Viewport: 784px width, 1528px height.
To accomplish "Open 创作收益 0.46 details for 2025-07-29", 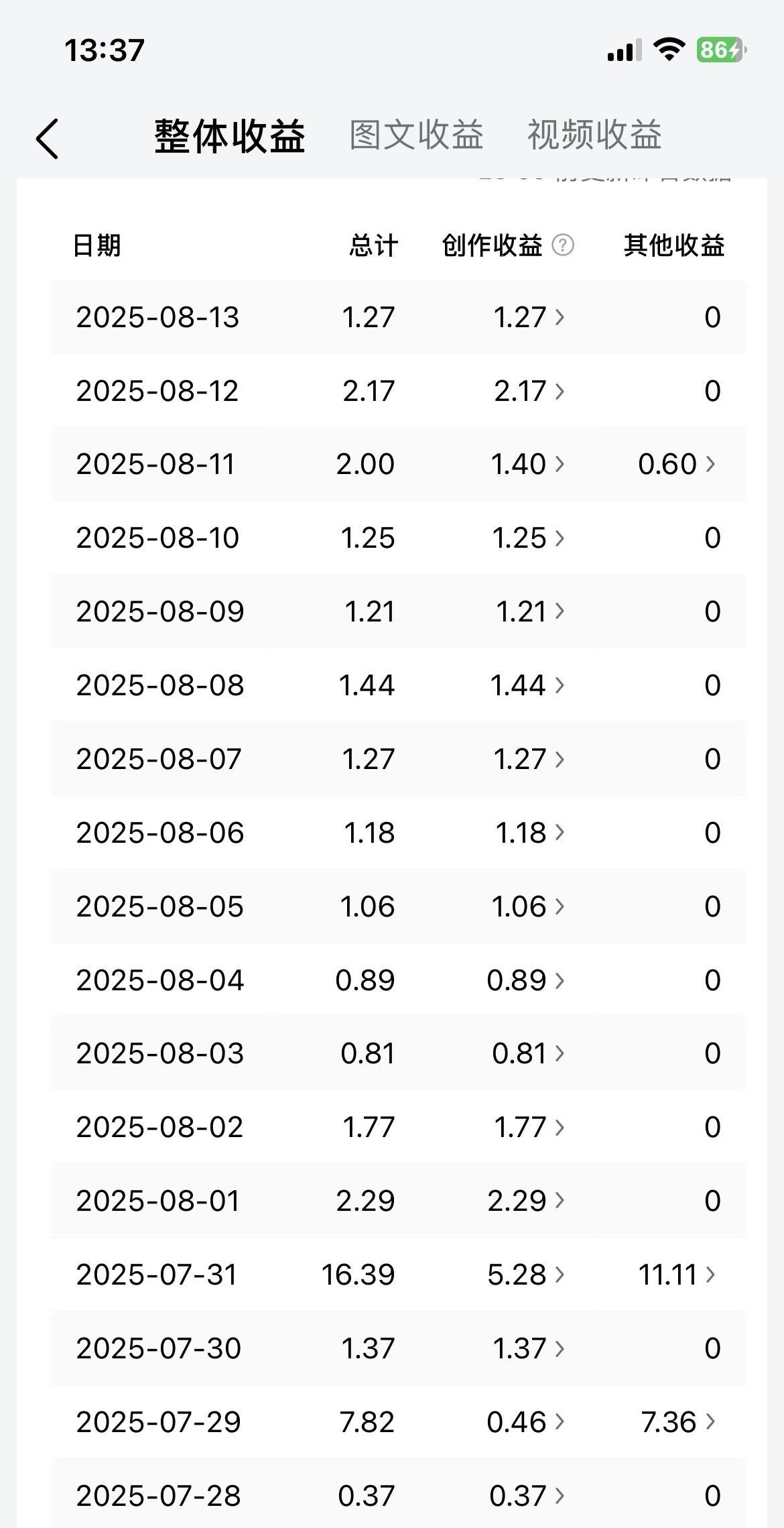I will (526, 1422).
